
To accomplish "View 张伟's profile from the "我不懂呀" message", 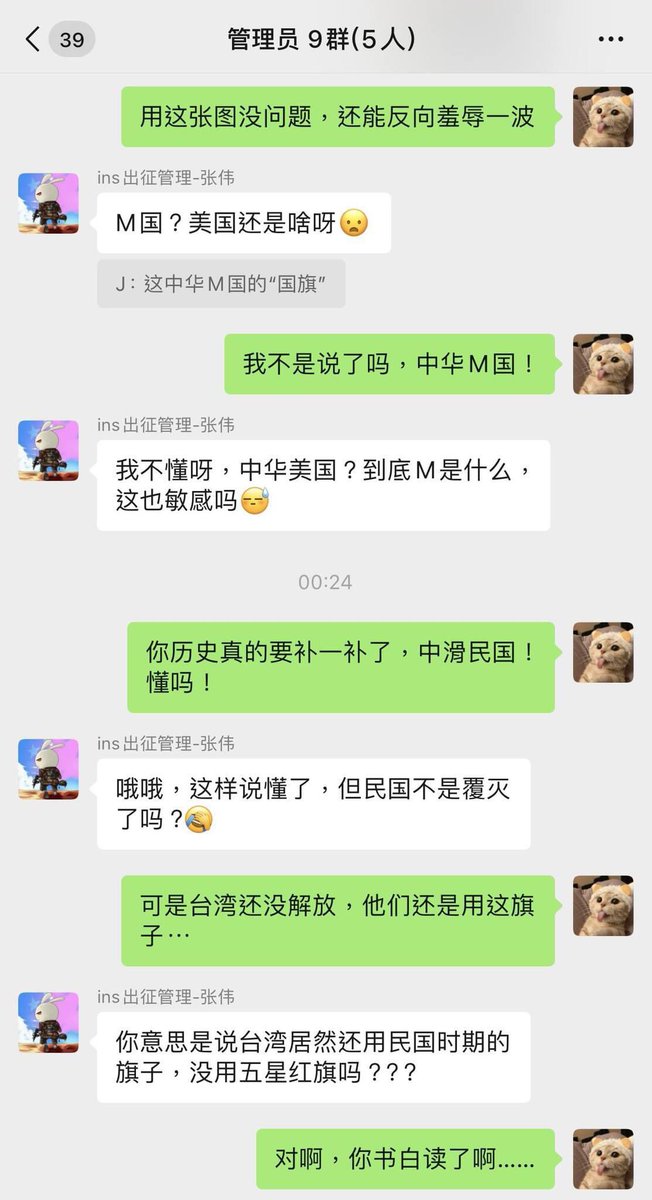I will click(x=48, y=450).
